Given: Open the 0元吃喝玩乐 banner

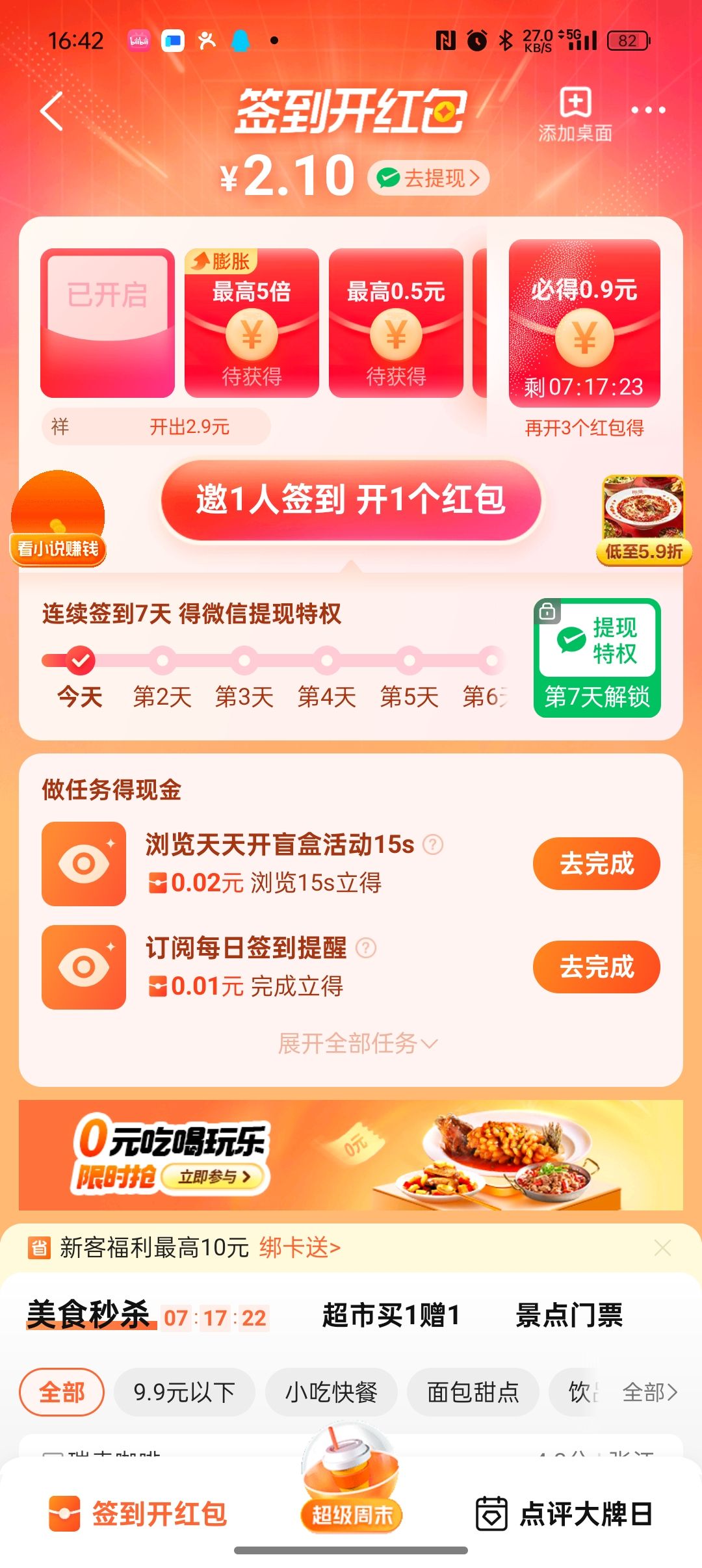Looking at the screenshot, I should click(351, 1155).
